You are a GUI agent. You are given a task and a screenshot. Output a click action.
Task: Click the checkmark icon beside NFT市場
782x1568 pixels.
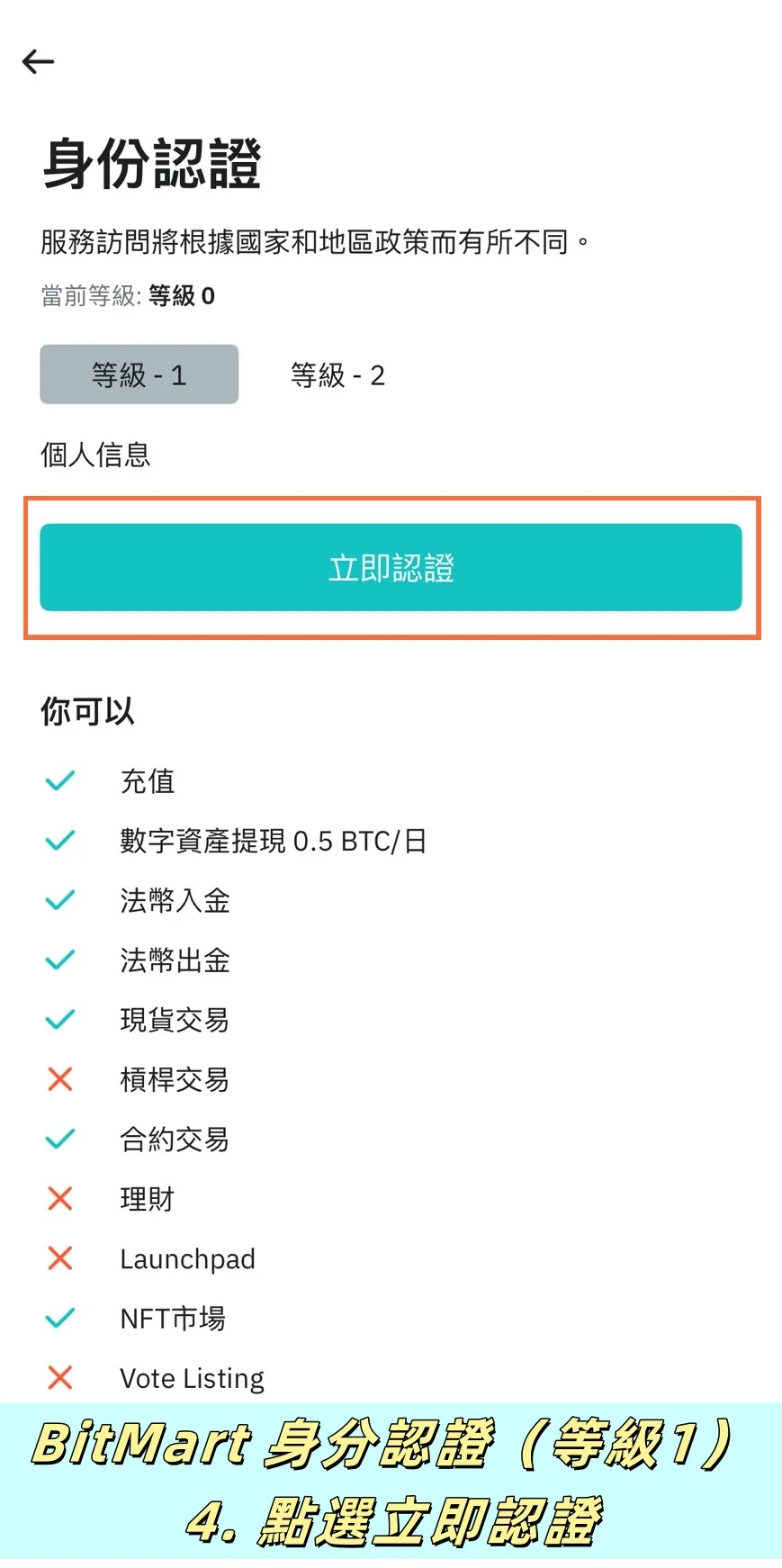(x=59, y=1317)
